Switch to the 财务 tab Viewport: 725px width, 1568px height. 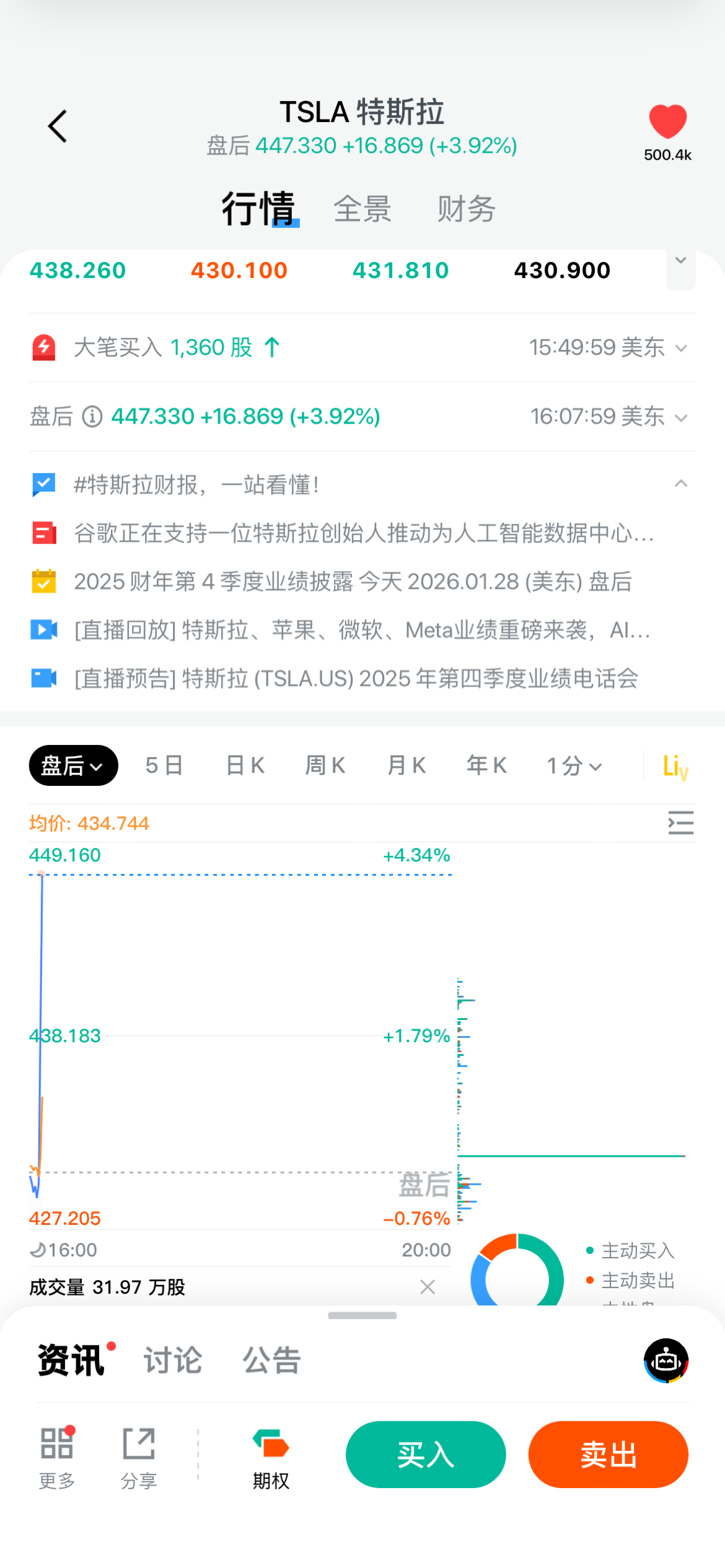tap(466, 209)
